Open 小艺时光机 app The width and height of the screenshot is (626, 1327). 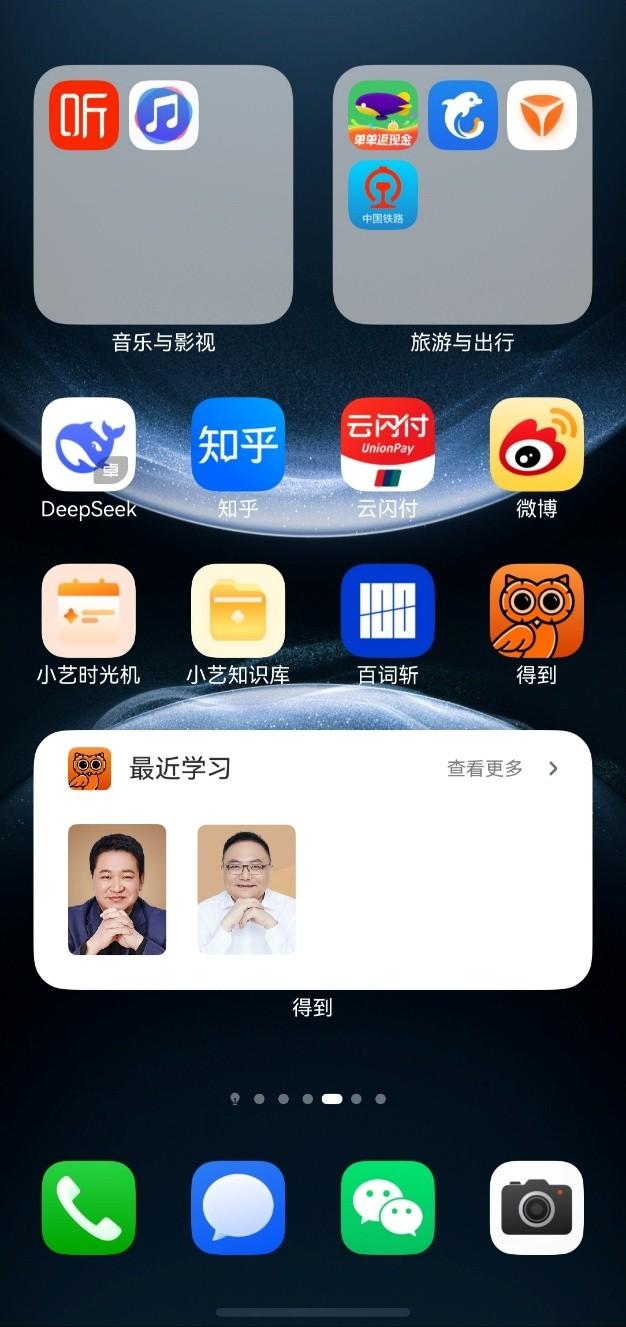(88, 611)
